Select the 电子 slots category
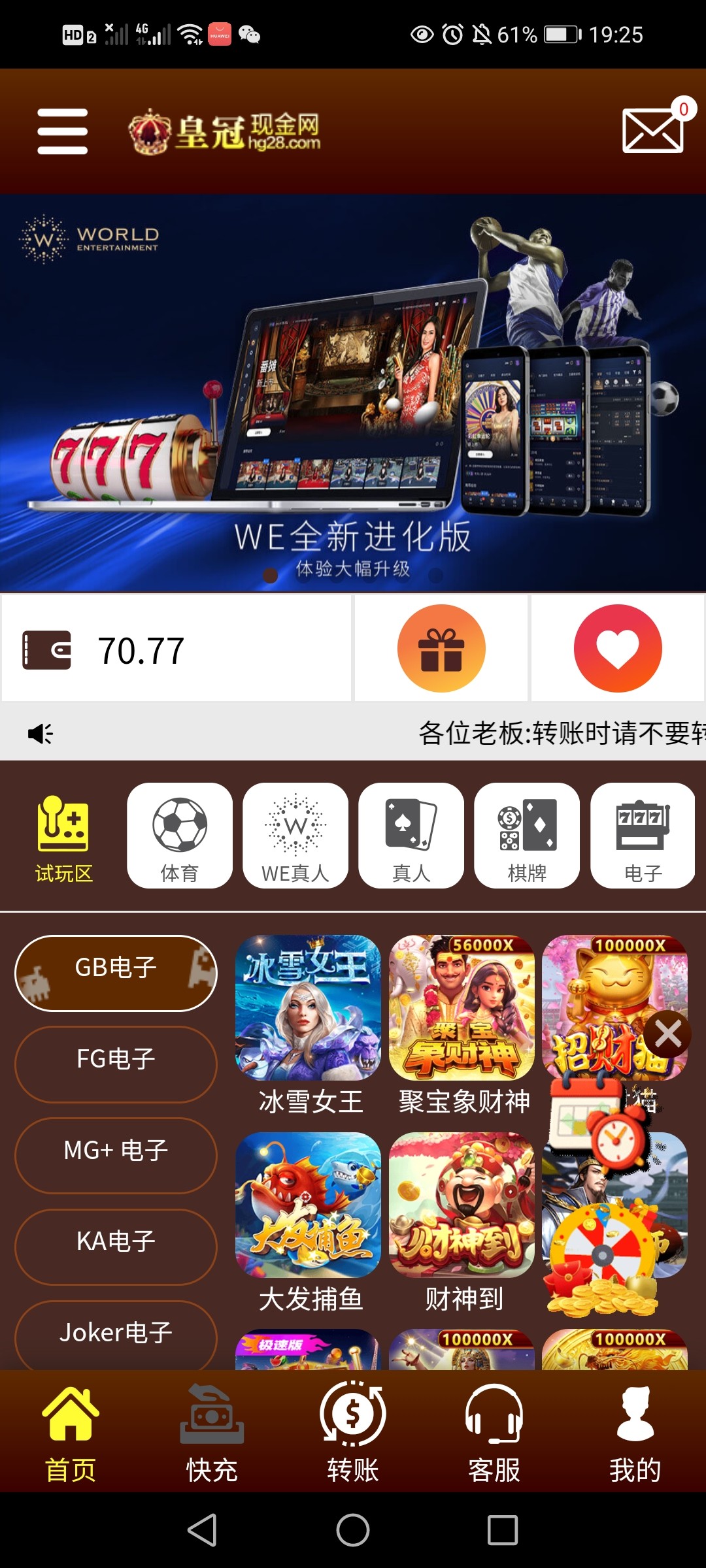 643,836
